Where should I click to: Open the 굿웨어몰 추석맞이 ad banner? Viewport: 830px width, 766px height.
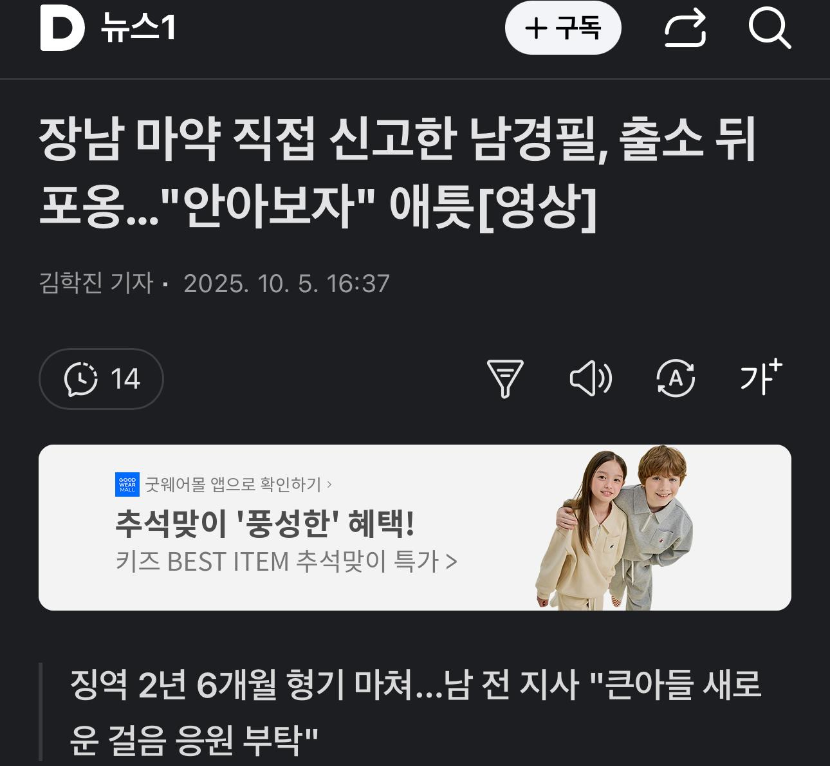tap(414, 527)
